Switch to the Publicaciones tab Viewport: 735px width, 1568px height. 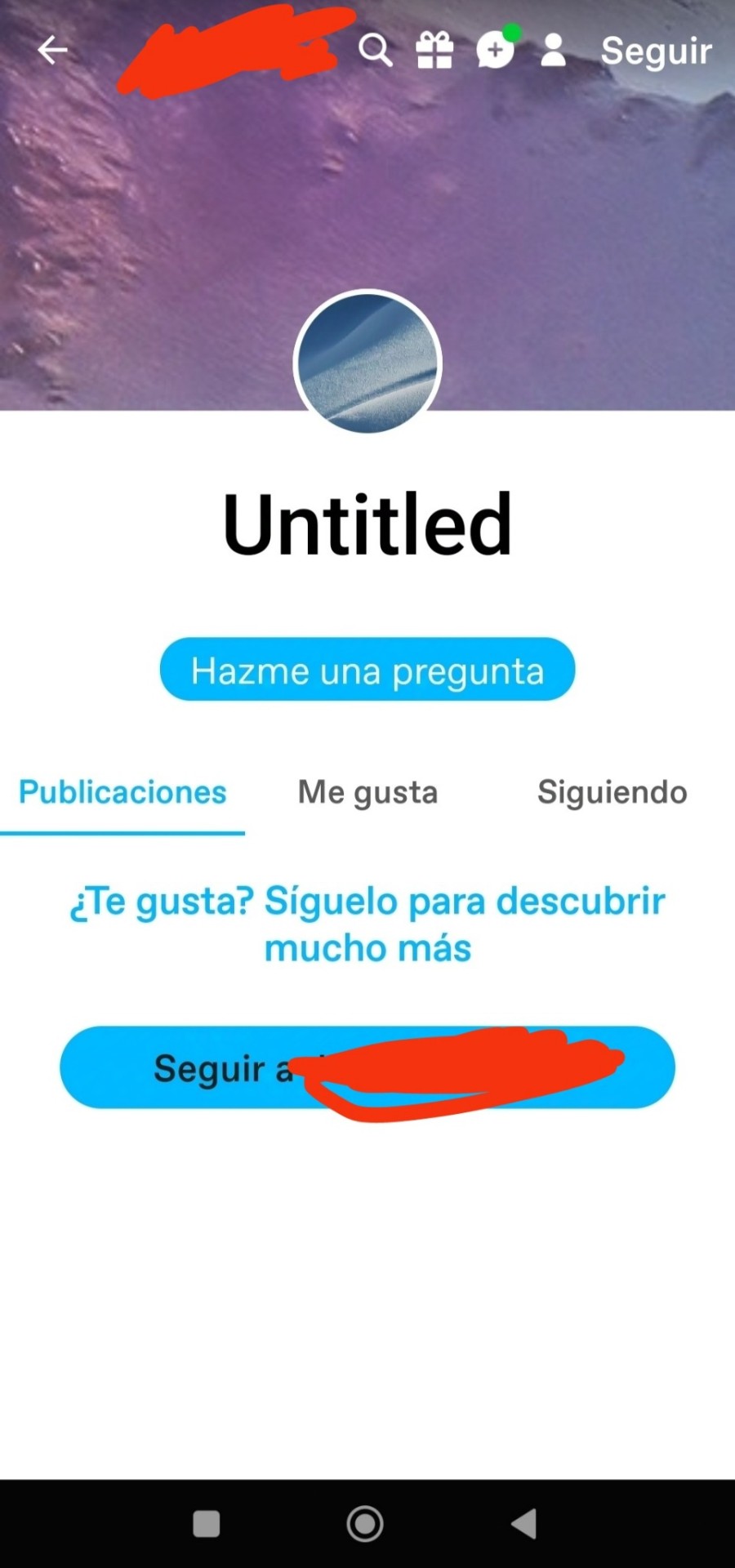tap(122, 792)
